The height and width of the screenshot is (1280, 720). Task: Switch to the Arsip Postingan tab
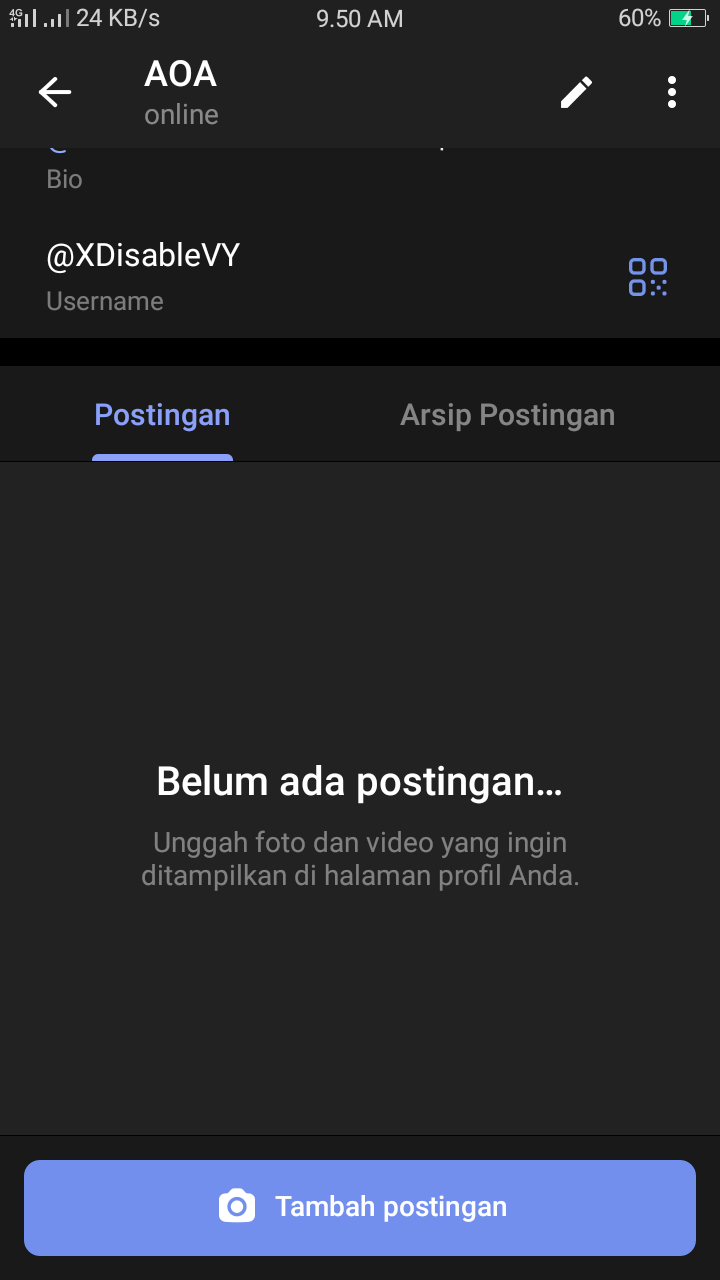tap(507, 416)
